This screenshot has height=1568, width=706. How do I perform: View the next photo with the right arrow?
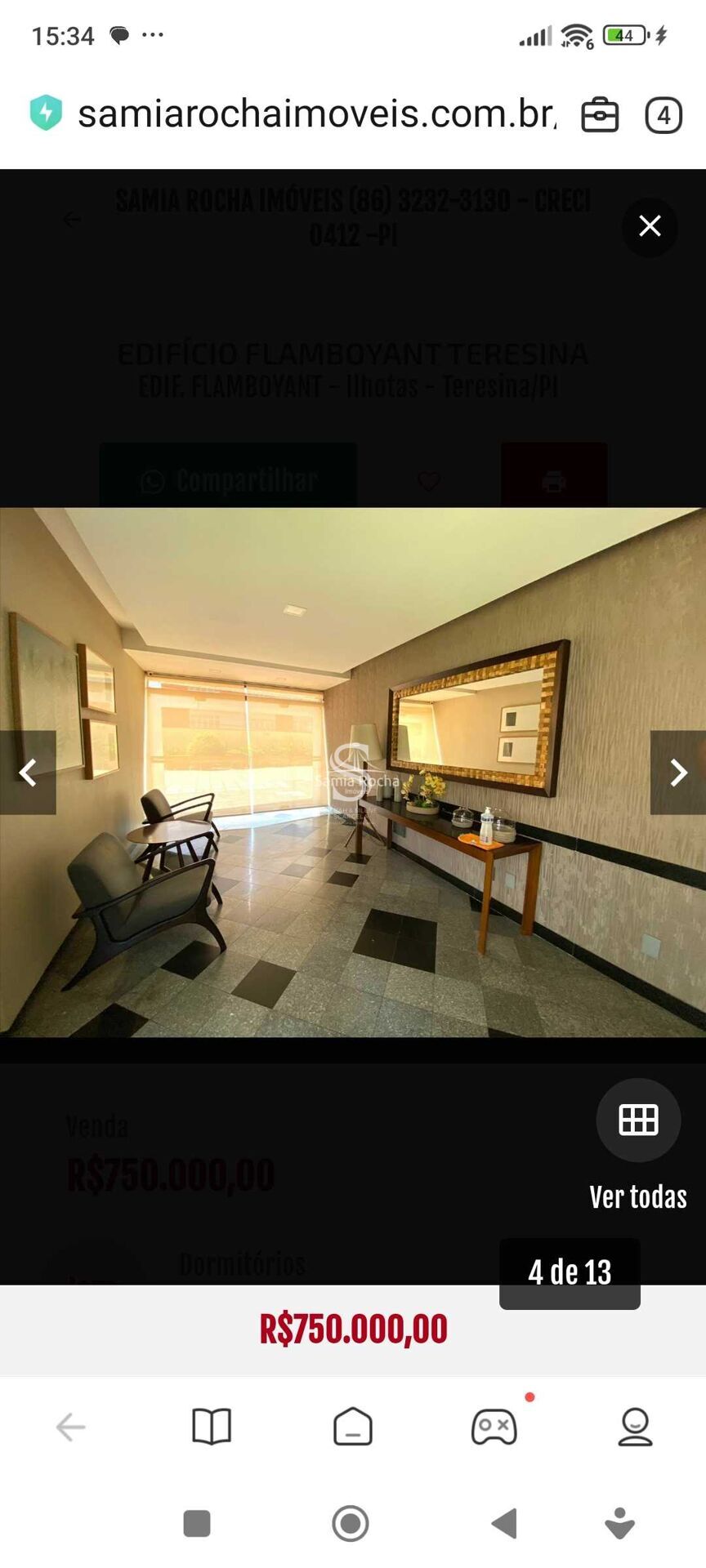coord(677,773)
